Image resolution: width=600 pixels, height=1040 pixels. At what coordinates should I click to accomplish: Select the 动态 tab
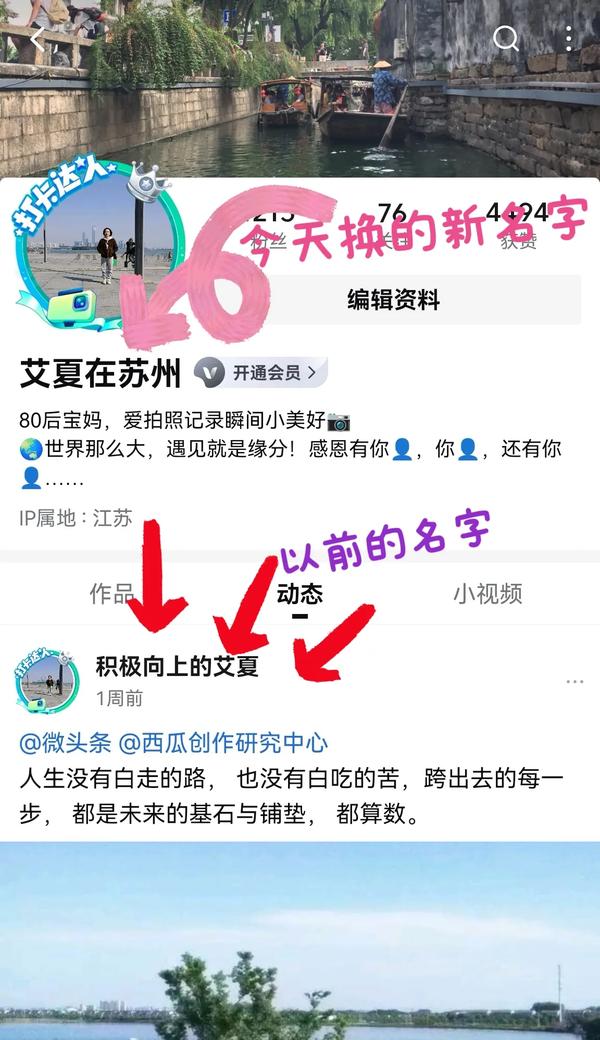[x=299, y=593]
